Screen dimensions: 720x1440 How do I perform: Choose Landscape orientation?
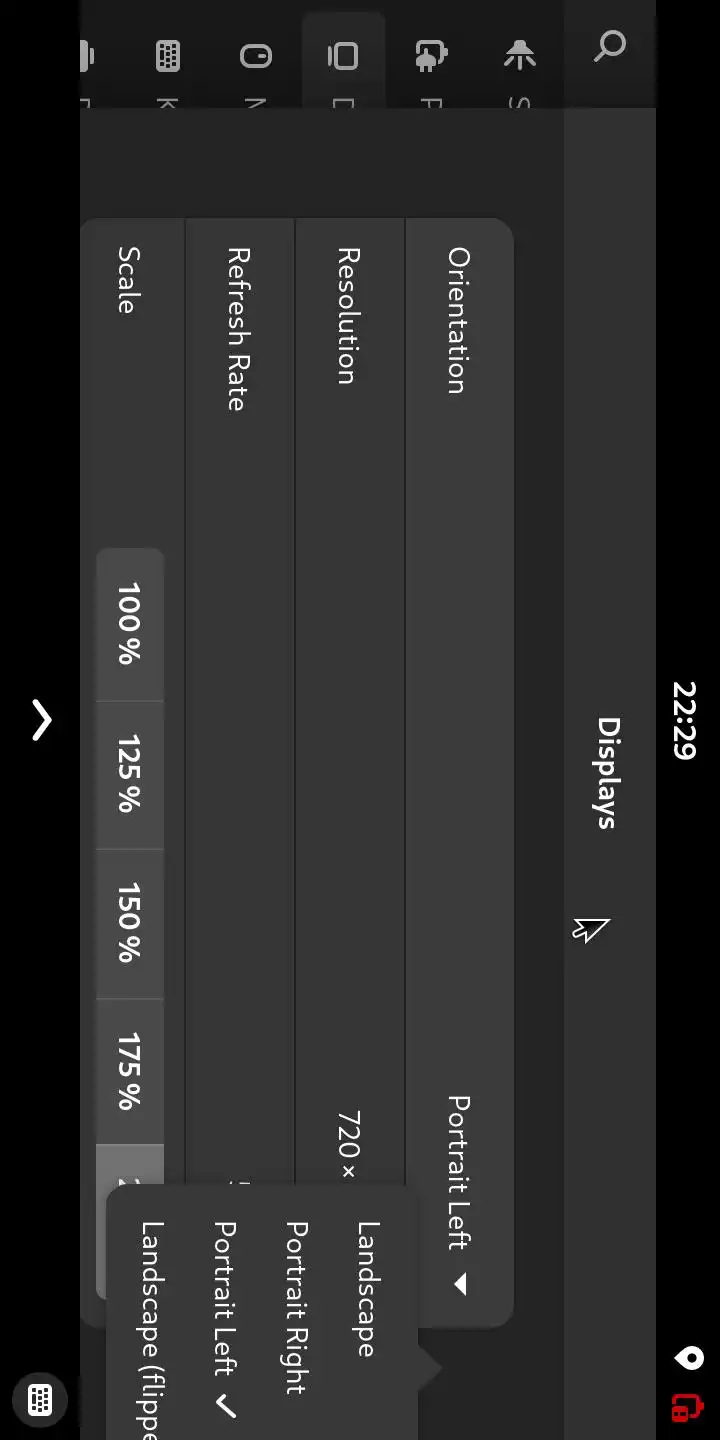coord(367,1289)
